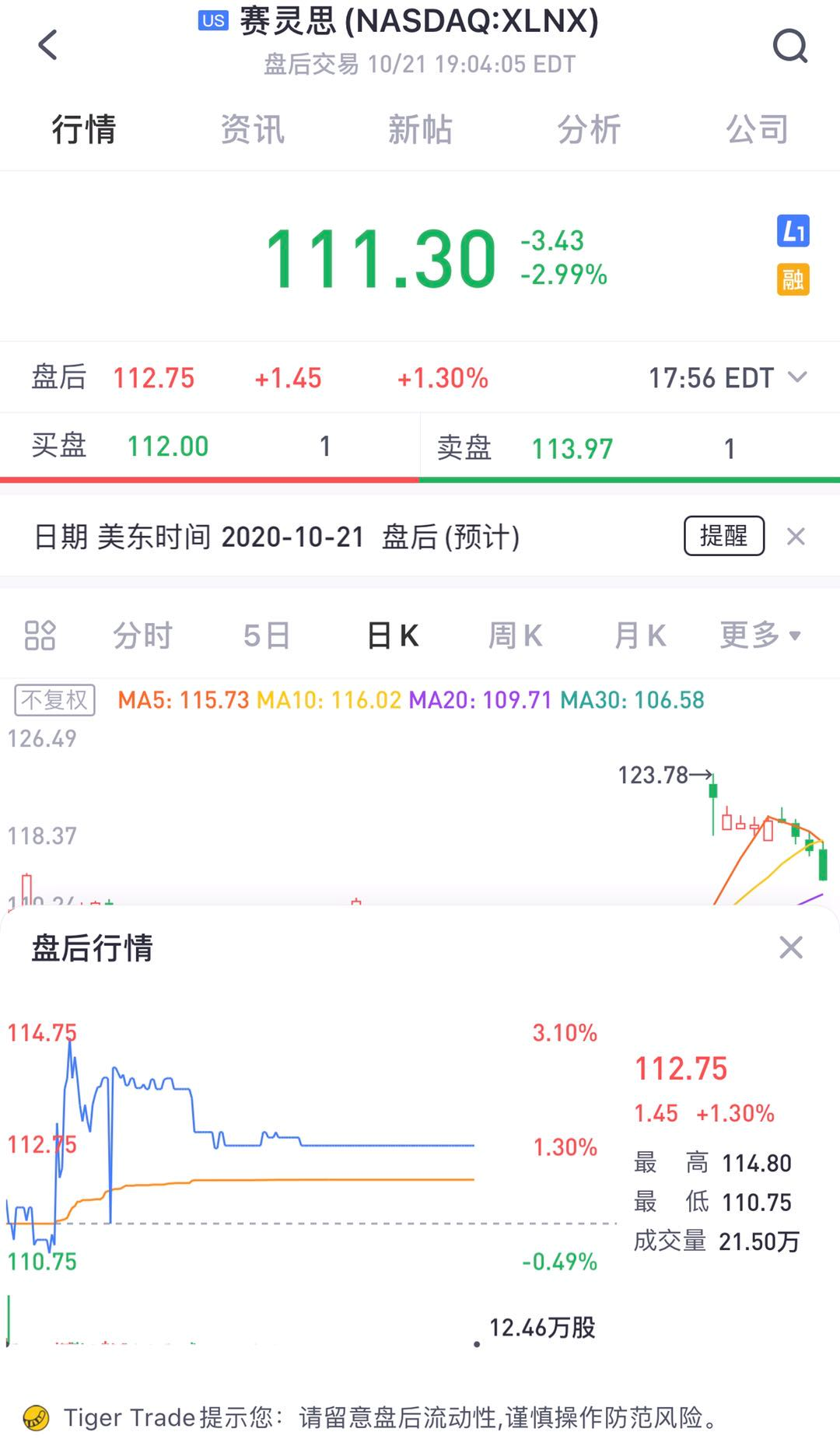Expand the 更多 chart options

click(760, 635)
